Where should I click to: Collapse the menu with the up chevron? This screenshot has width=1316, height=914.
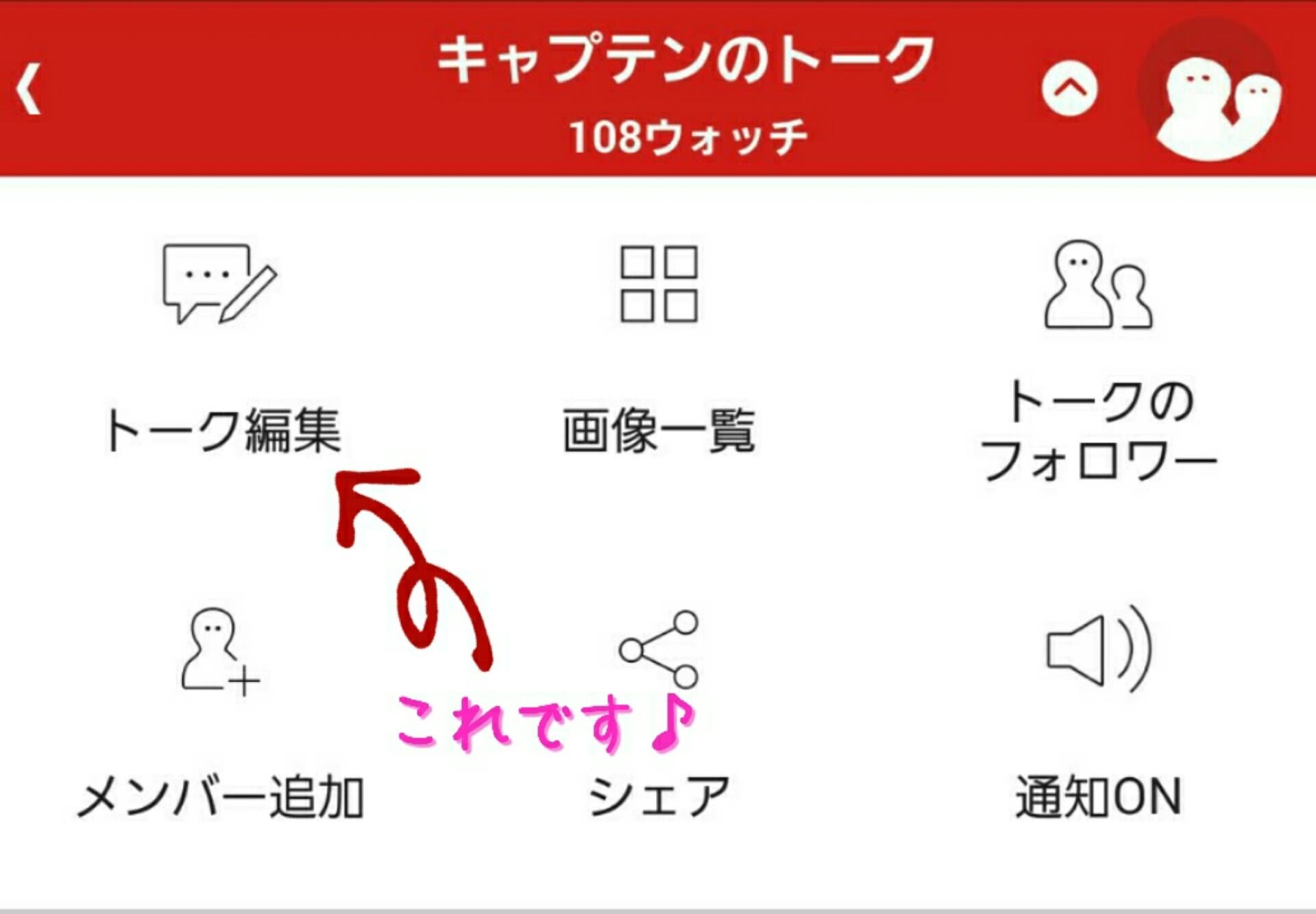[x=1069, y=88]
